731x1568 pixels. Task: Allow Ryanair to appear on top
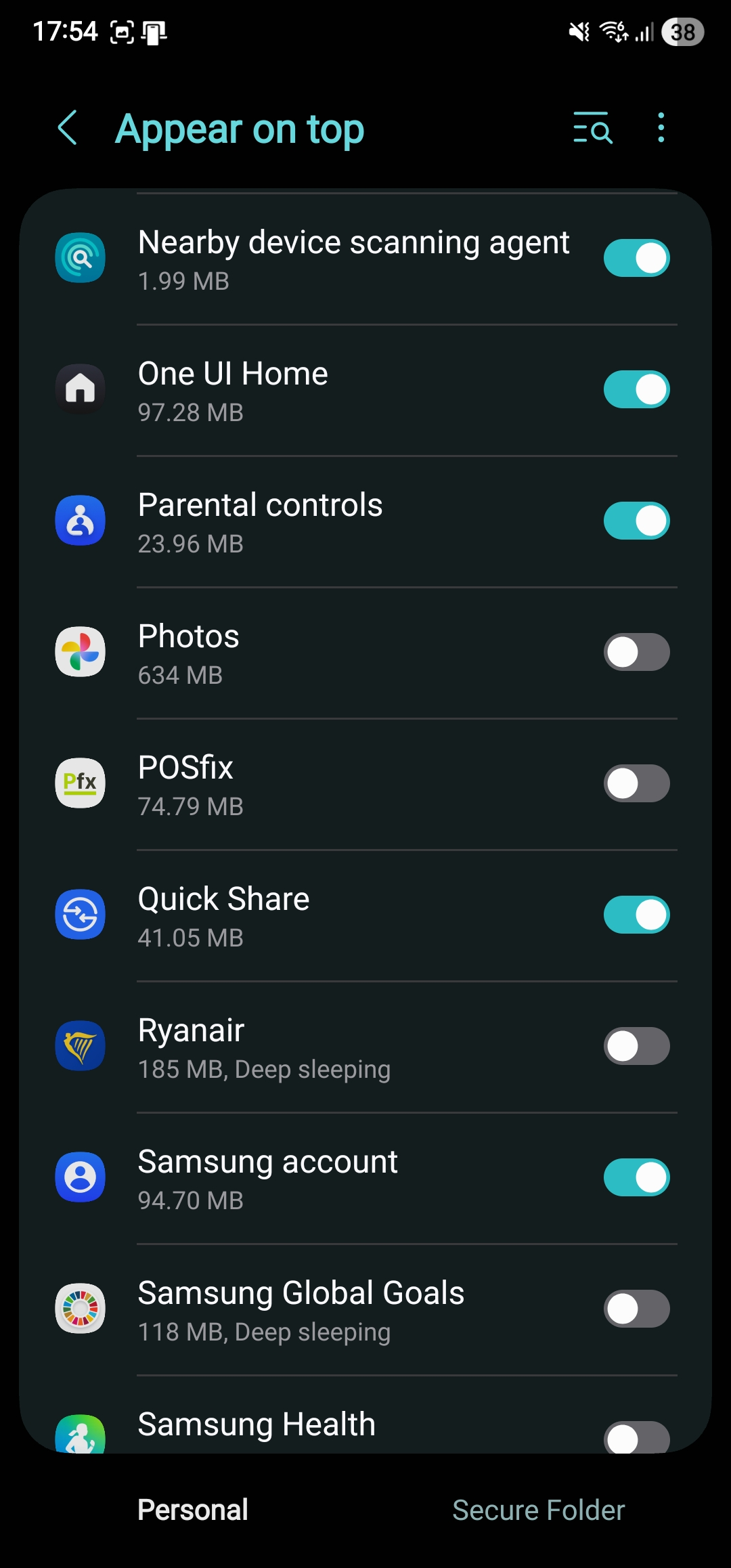click(x=636, y=1046)
